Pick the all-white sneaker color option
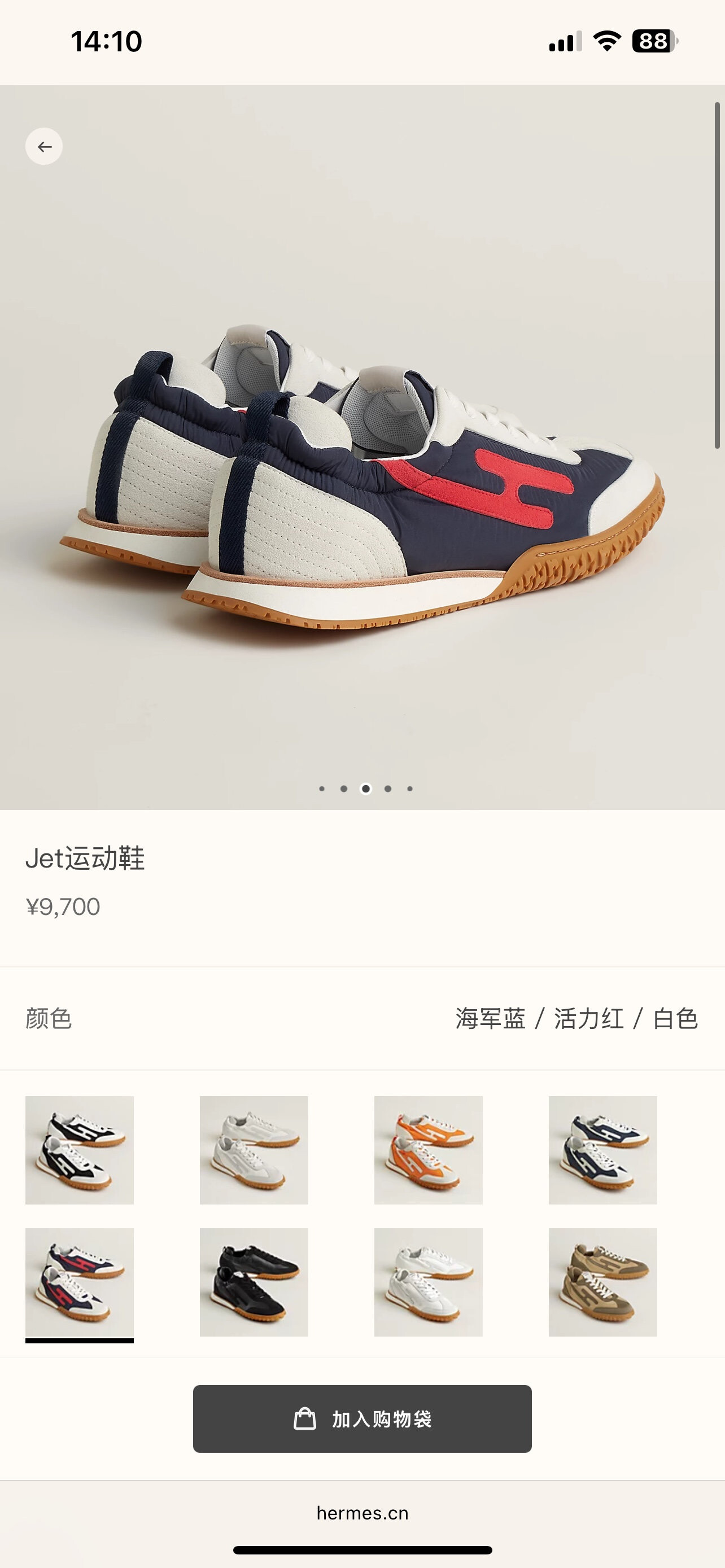This screenshot has width=725, height=1568. click(428, 1282)
